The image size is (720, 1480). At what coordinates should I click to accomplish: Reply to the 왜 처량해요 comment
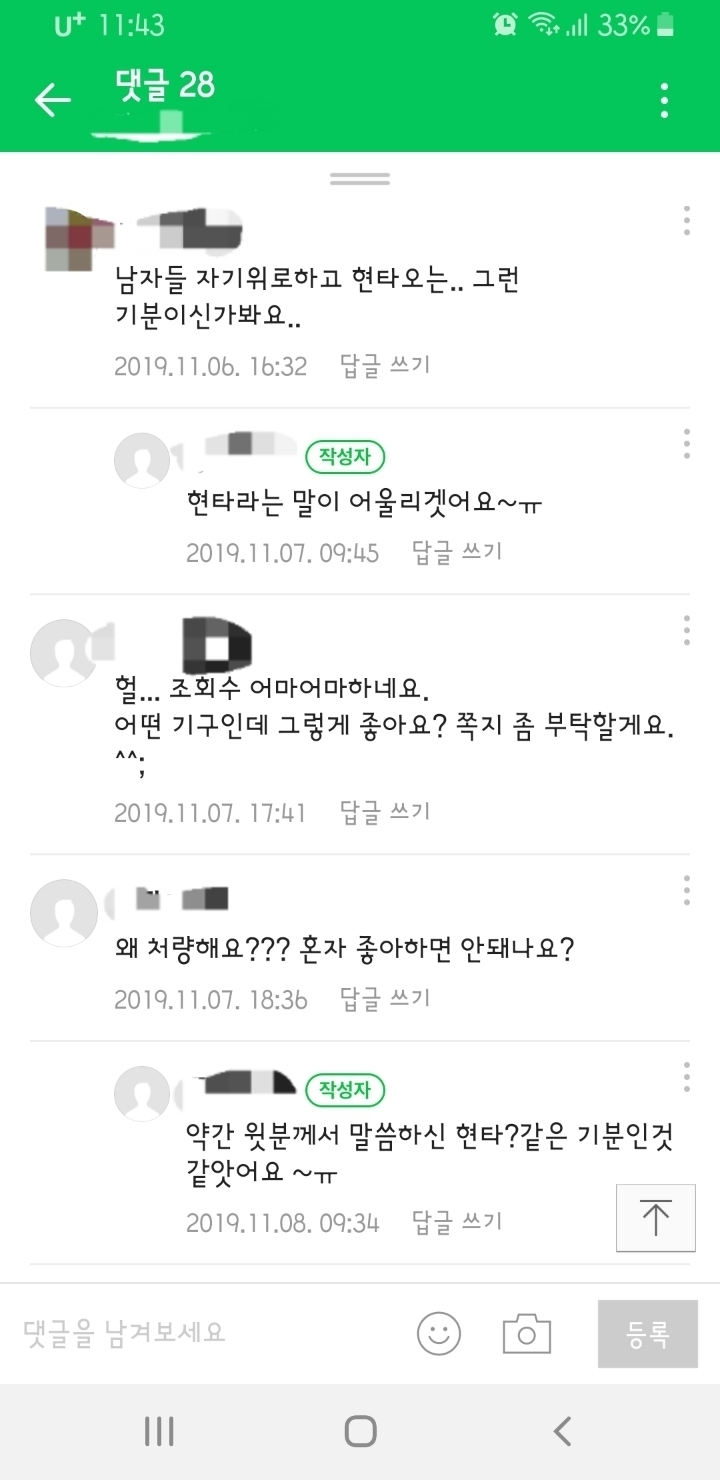click(x=385, y=998)
